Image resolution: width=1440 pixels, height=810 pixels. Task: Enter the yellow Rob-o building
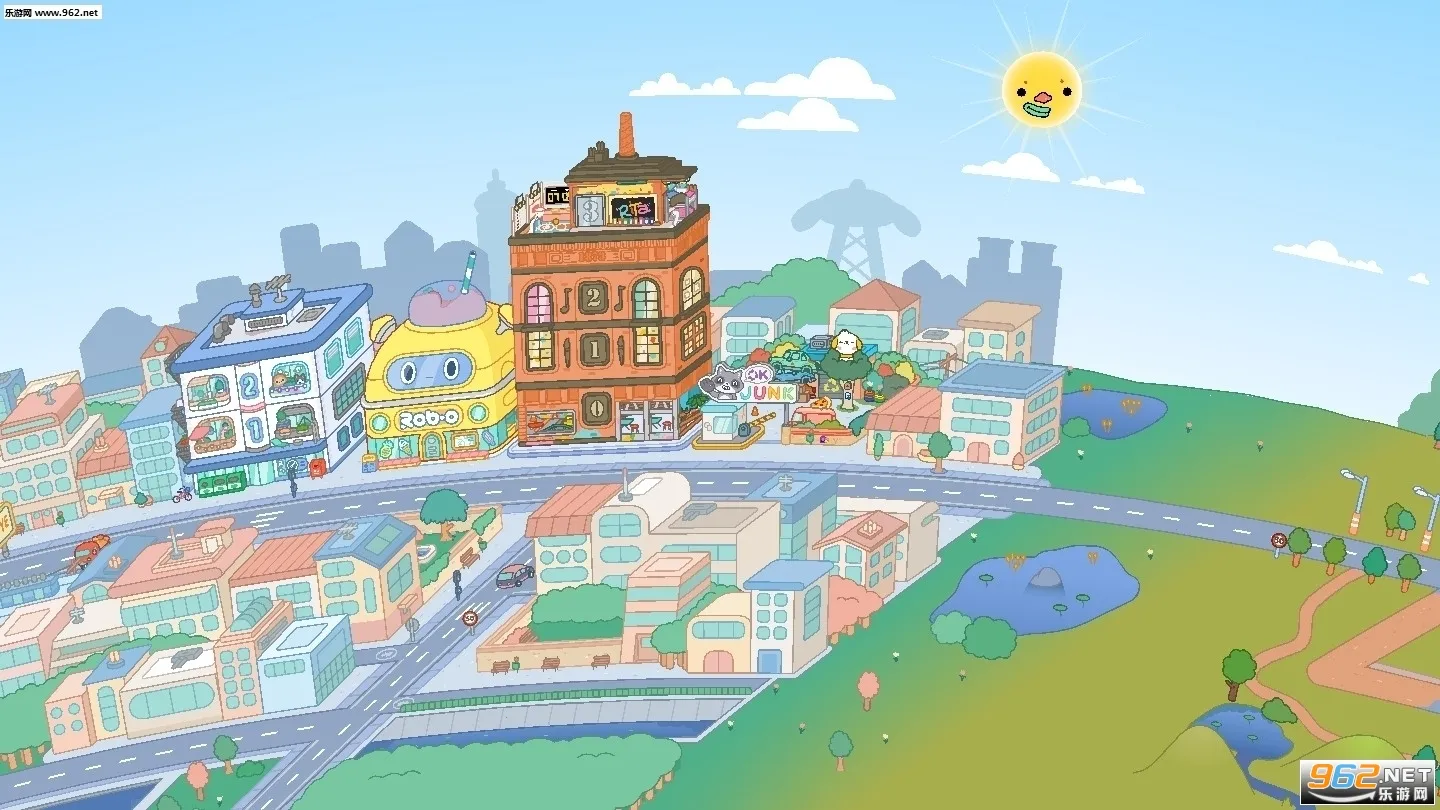(x=440, y=385)
